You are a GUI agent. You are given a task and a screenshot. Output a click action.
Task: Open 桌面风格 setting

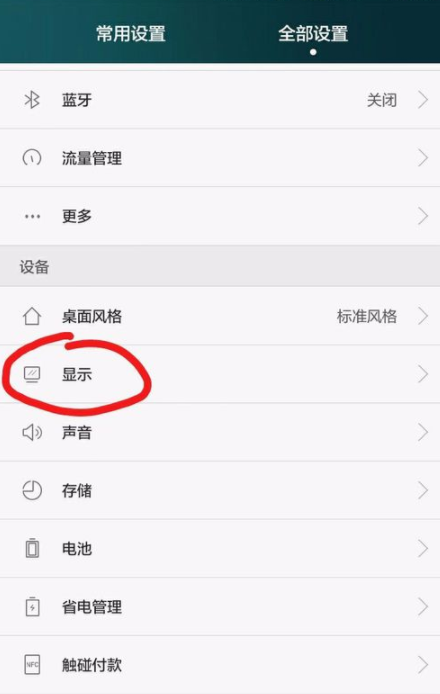point(220,316)
